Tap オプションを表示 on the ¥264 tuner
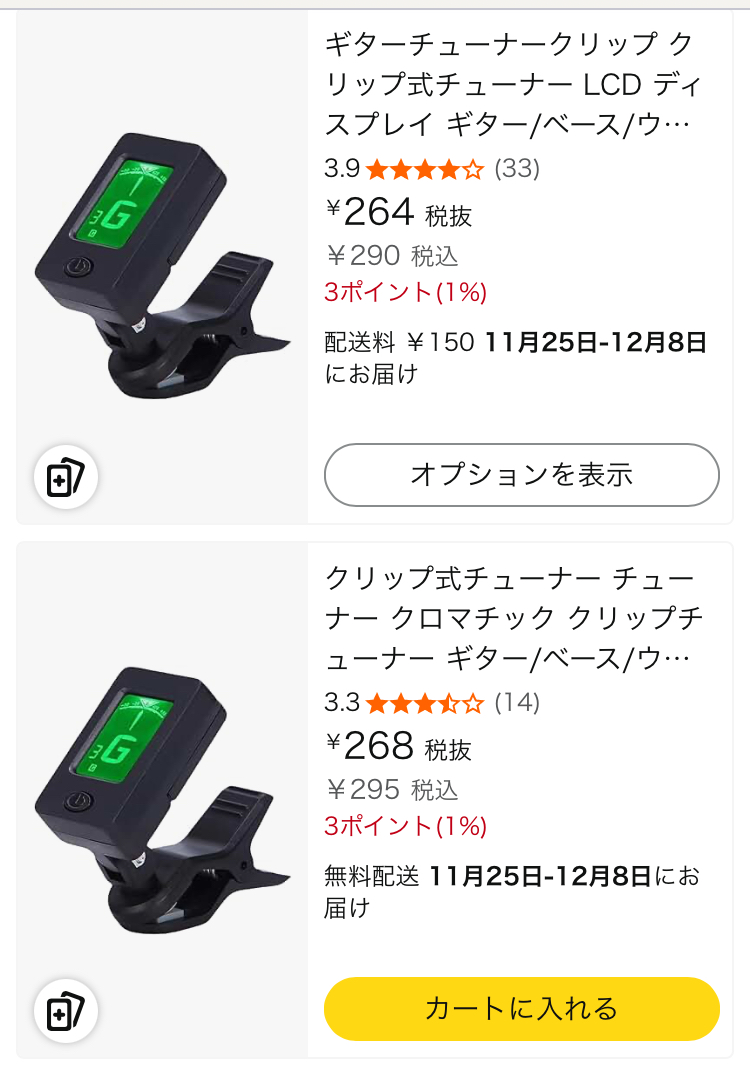This screenshot has width=750, height=1069. point(521,474)
